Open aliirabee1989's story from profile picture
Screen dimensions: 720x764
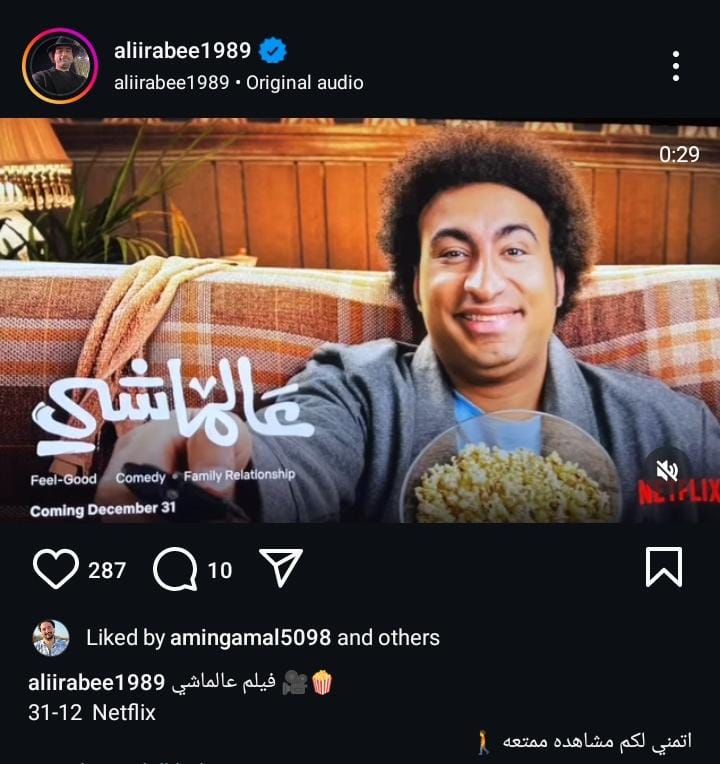pyautogui.click(x=60, y=66)
